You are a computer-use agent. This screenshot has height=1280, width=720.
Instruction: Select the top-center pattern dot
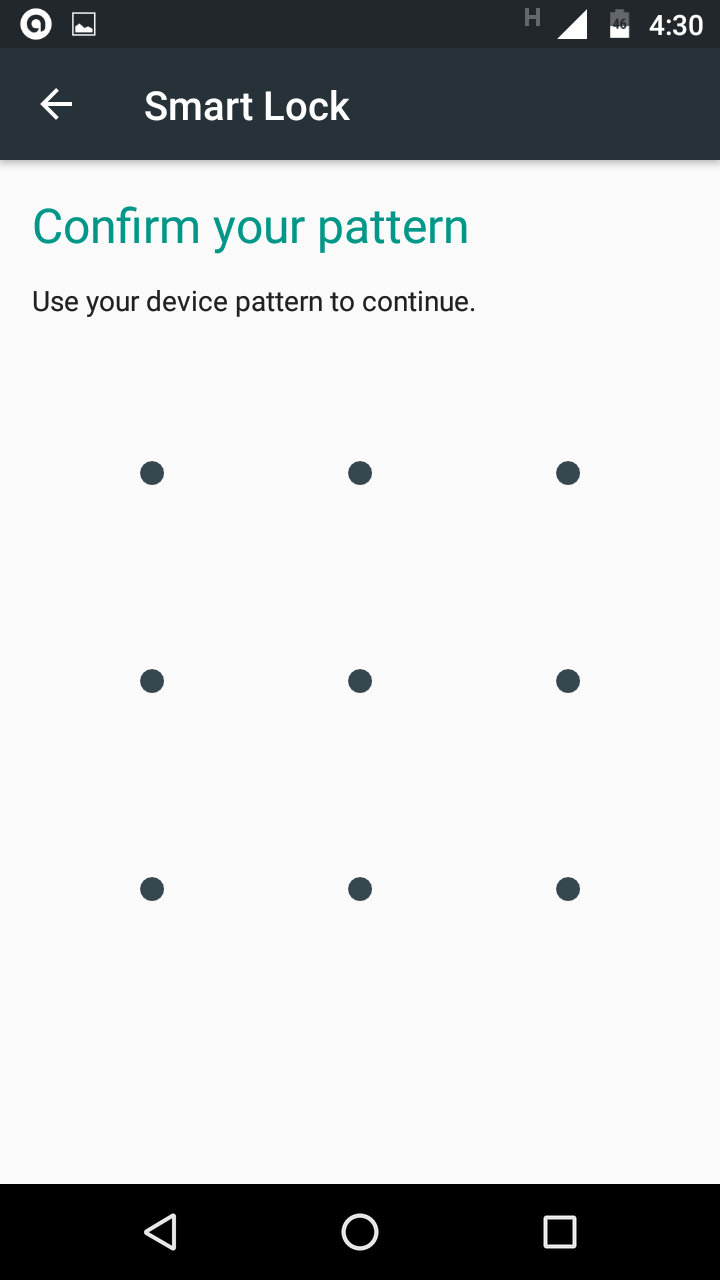[x=360, y=473]
